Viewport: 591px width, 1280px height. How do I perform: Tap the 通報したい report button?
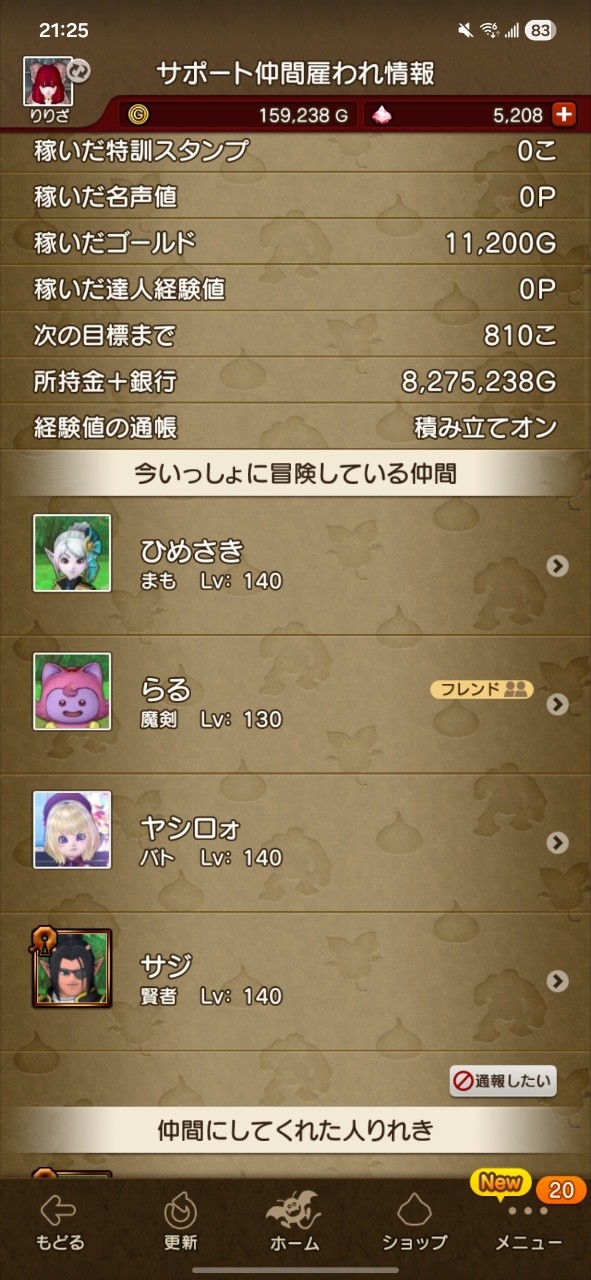click(x=502, y=1081)
